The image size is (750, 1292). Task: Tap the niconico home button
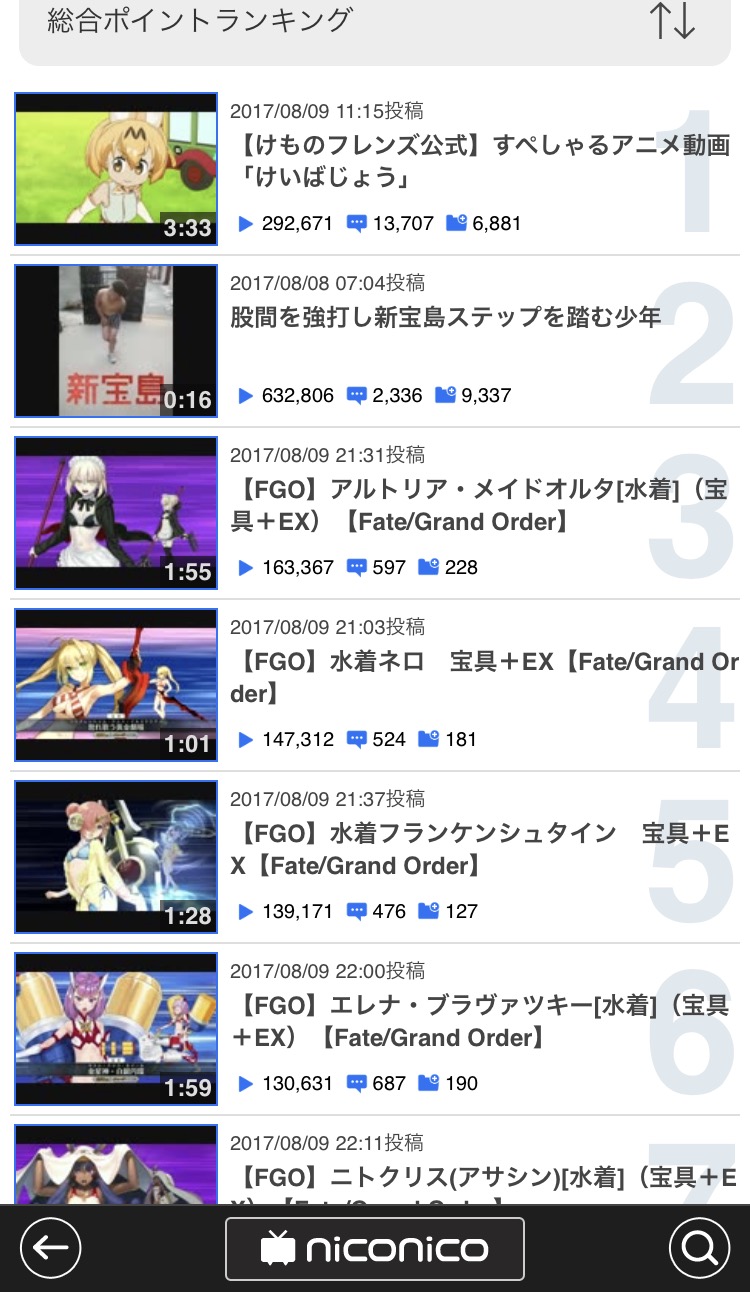(x=375, y=1248)
